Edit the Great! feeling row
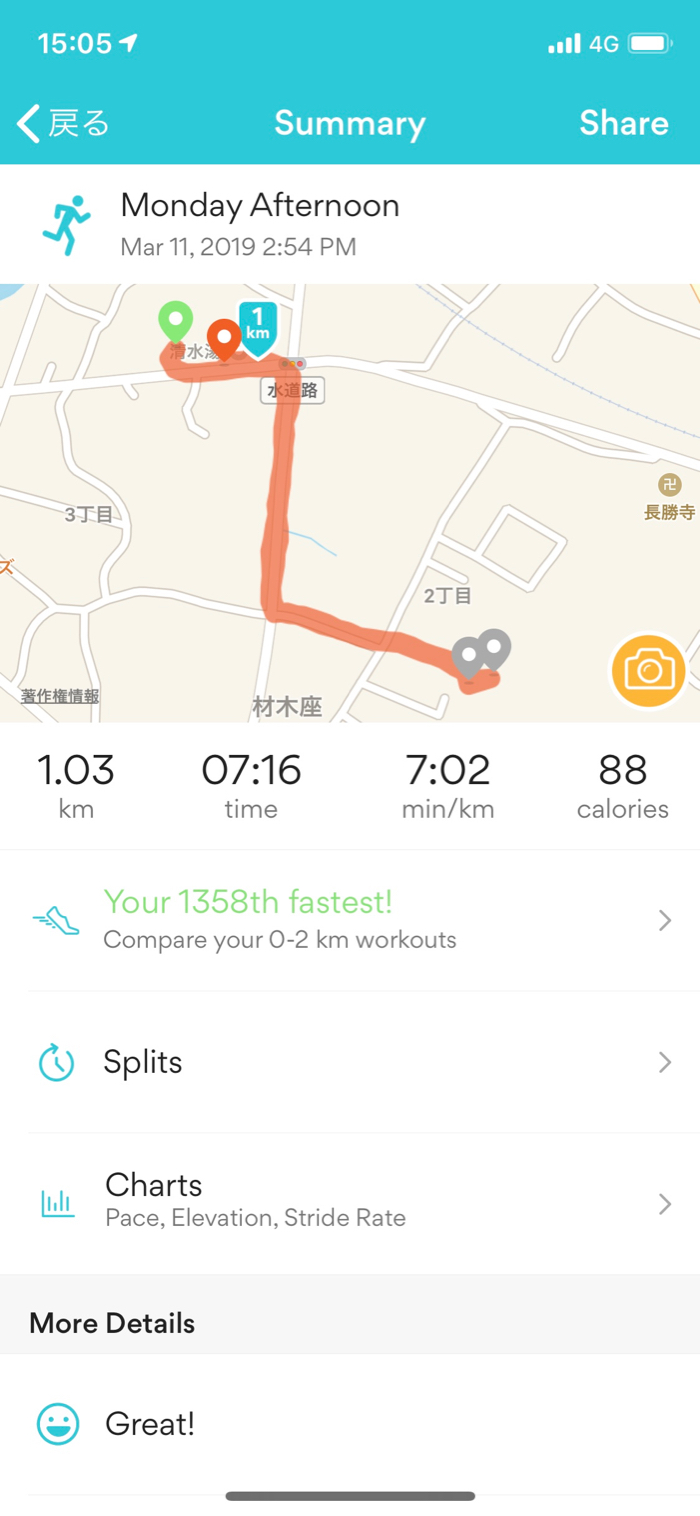Image resolution: width=700 pixels, height=1516 pixels. point(350,1423)
